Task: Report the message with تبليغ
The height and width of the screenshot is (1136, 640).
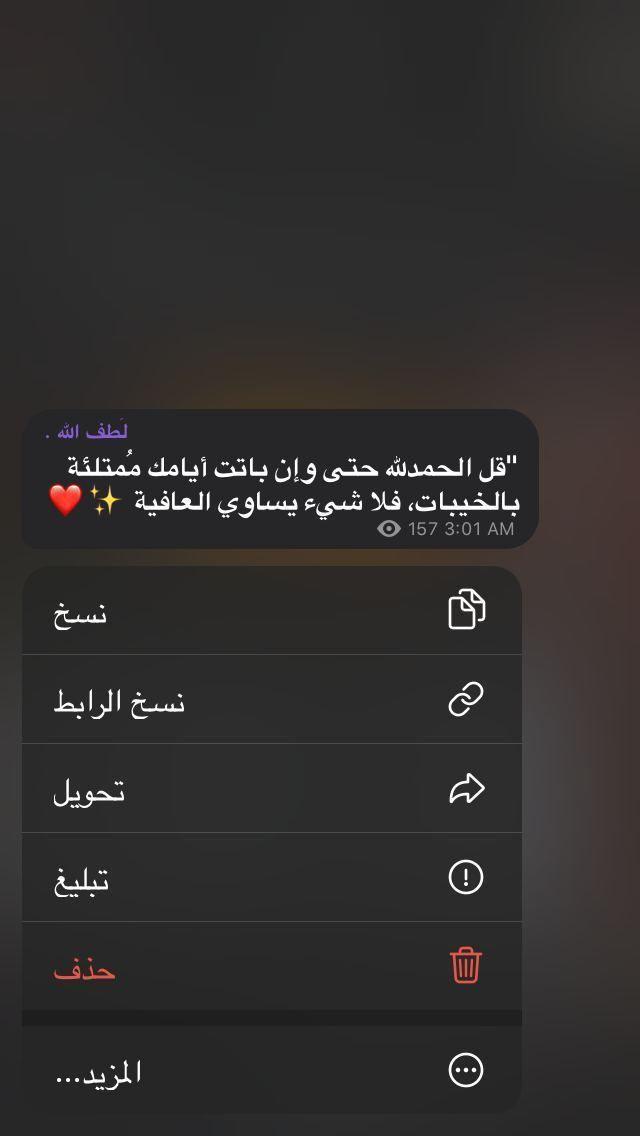Action: click(x=271, y=878)
